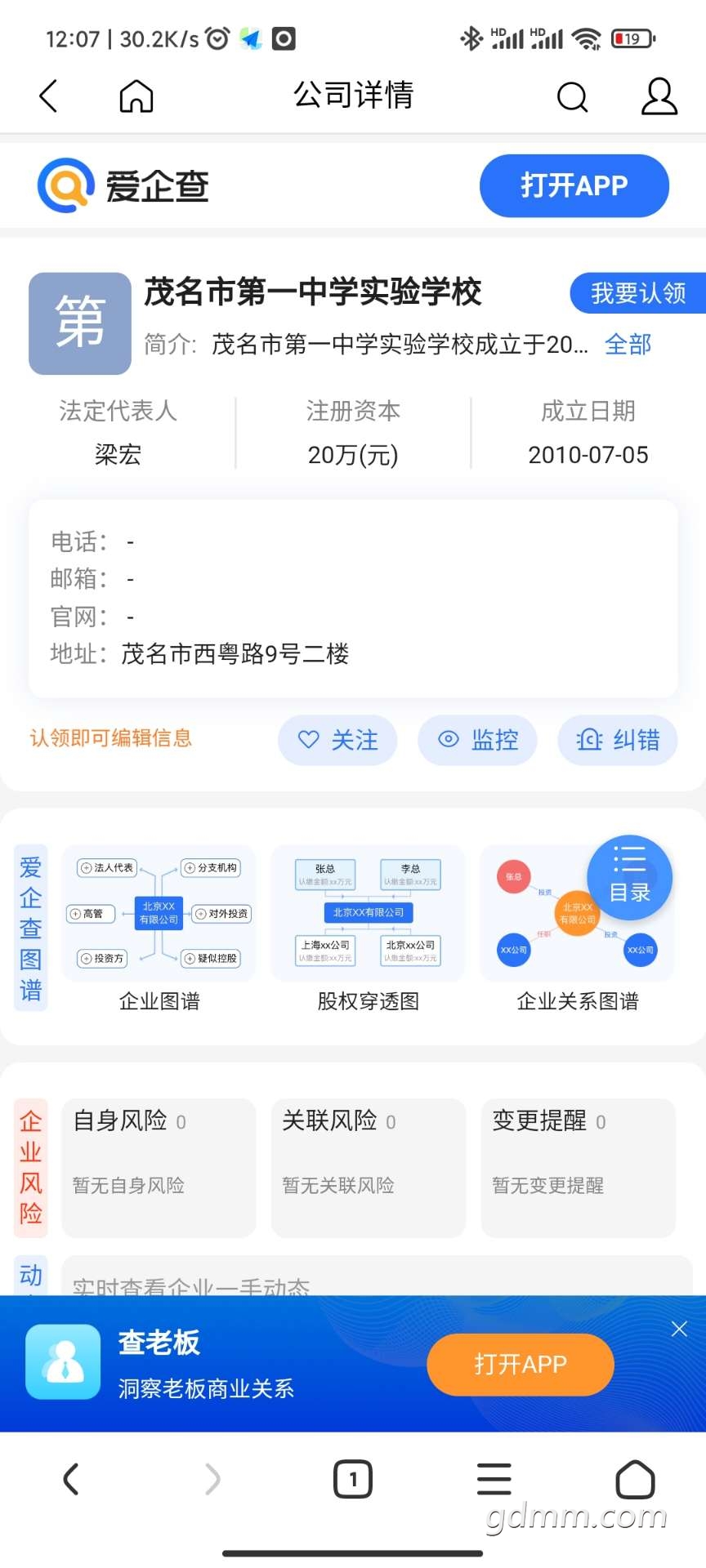
Task: Open the 企业图谱 chart card
Action: 159,930
